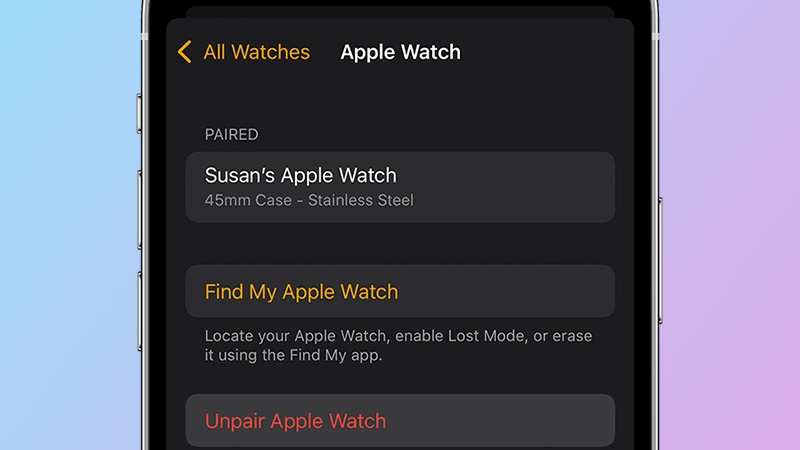Unpair Apple Watch from this phone

[x=400, y=421]
